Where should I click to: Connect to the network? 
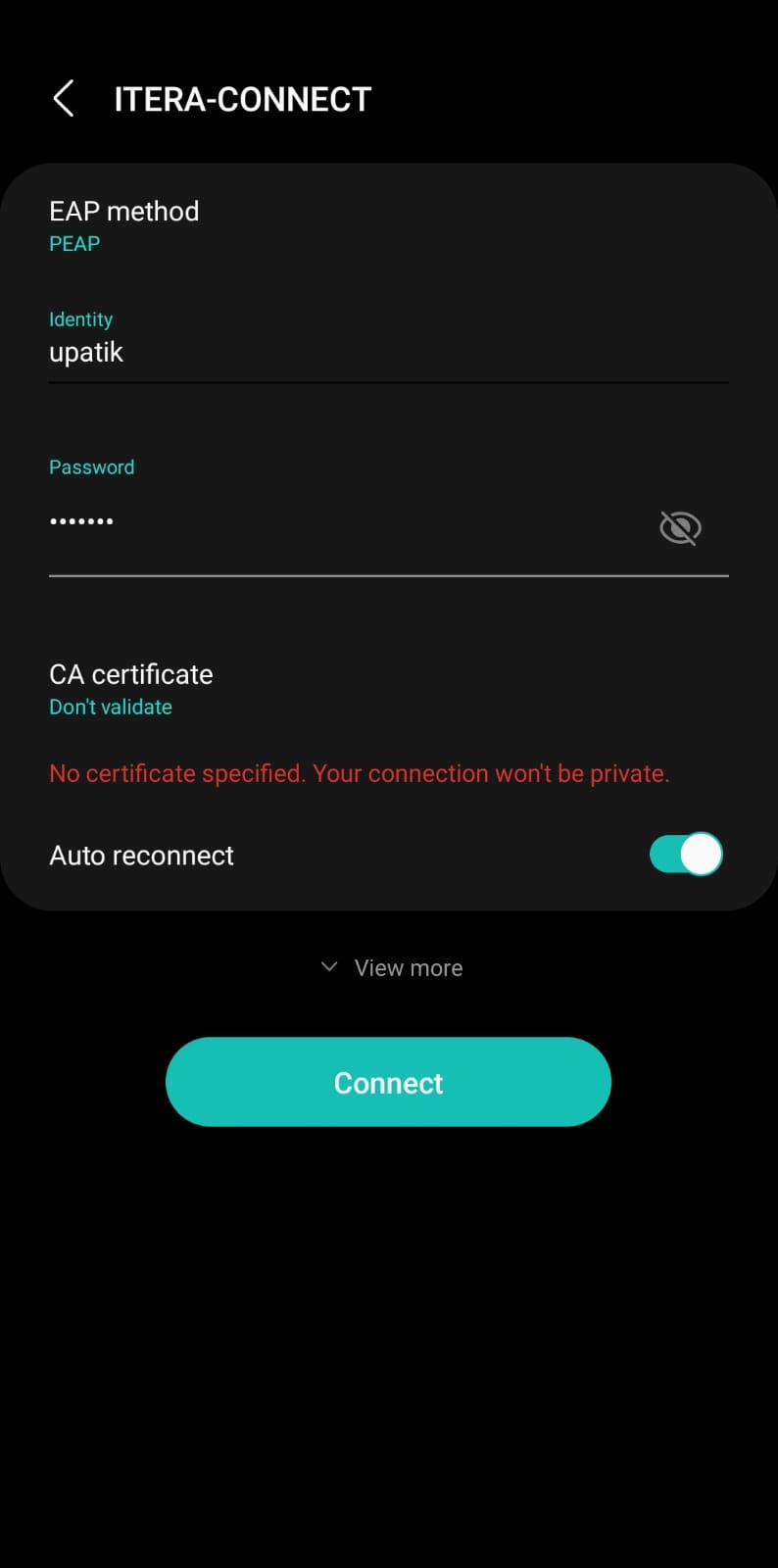(x=388, y=1082)
